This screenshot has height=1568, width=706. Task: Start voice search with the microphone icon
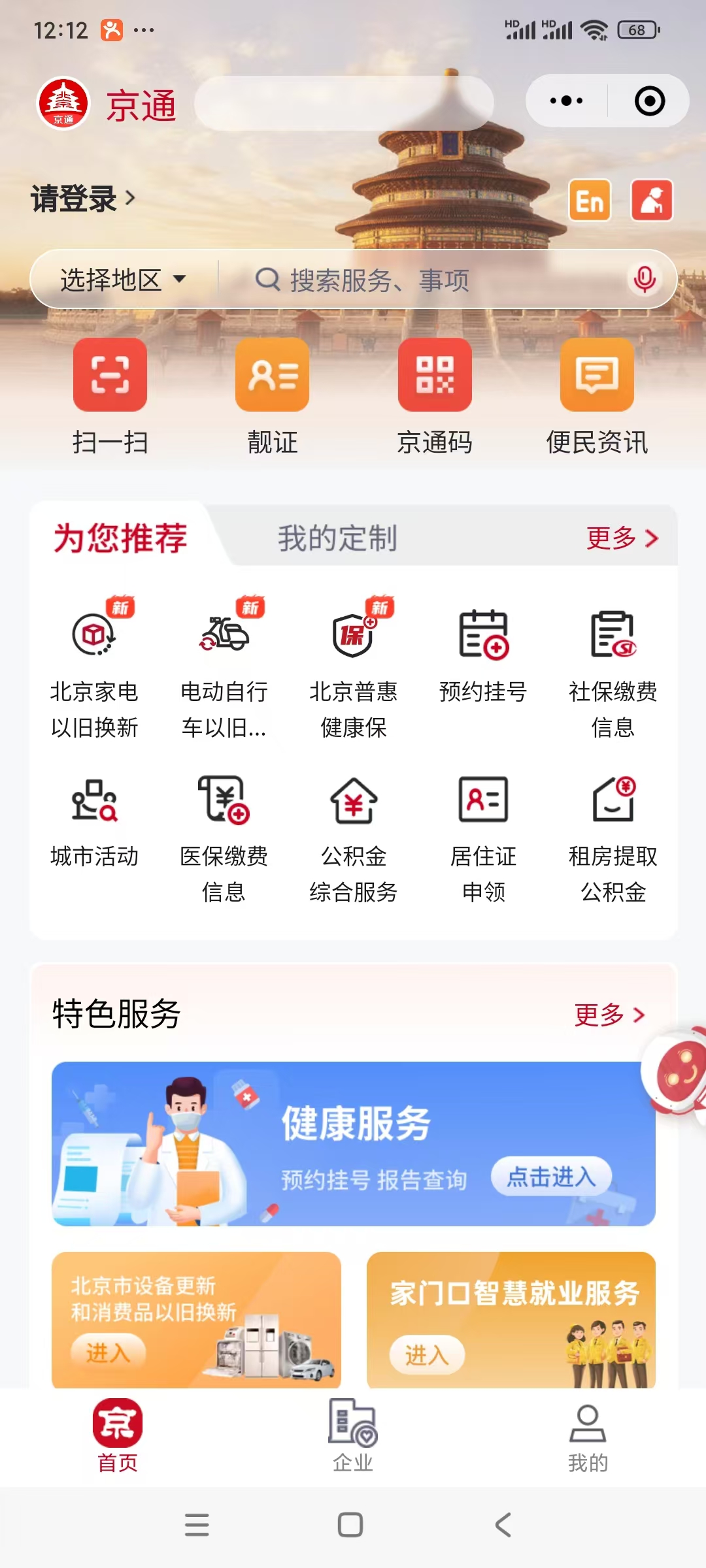coord(644,279)
